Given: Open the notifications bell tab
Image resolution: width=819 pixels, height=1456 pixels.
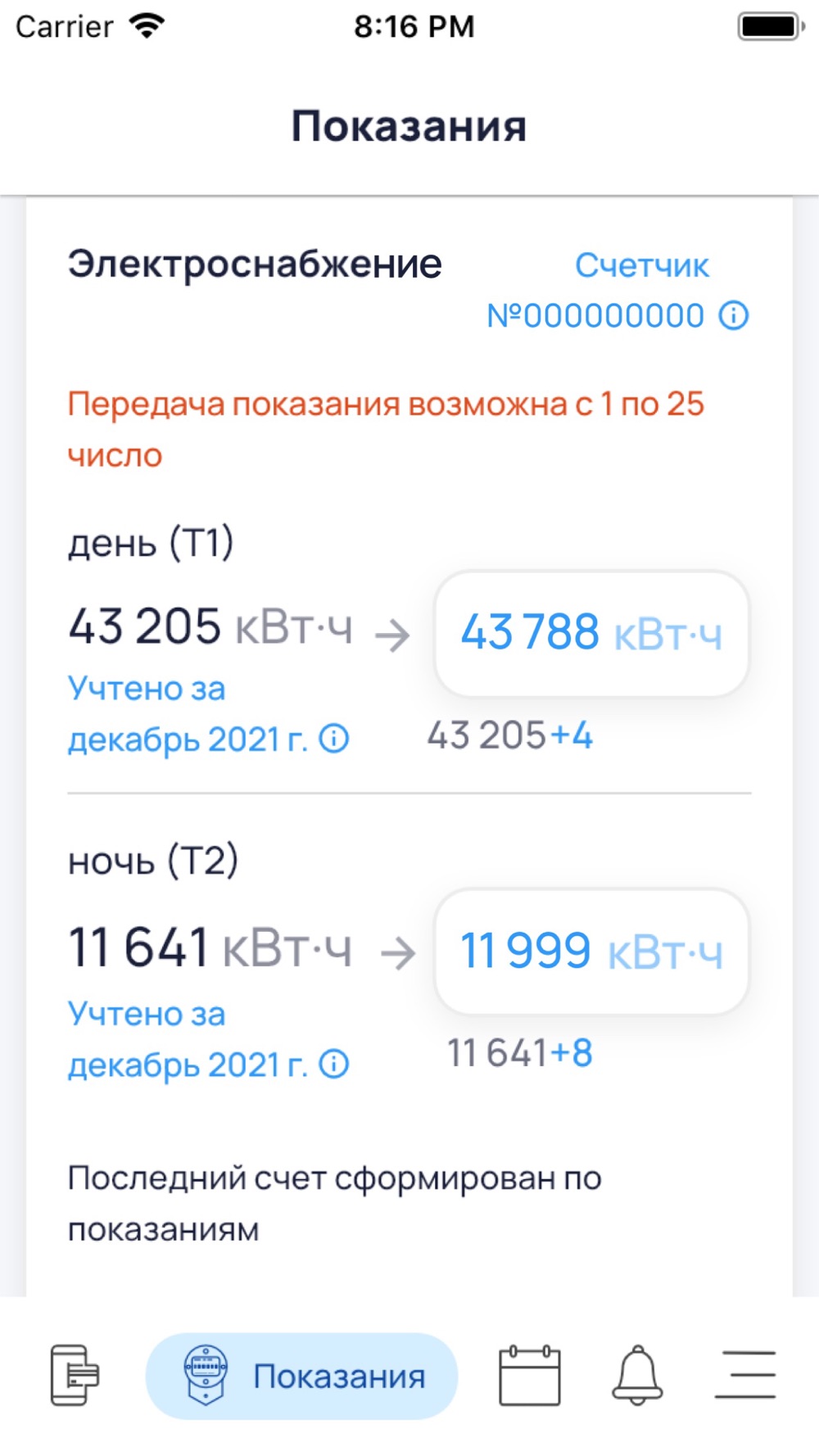Looking at the screenshot, I should (x=637, y=1375).
